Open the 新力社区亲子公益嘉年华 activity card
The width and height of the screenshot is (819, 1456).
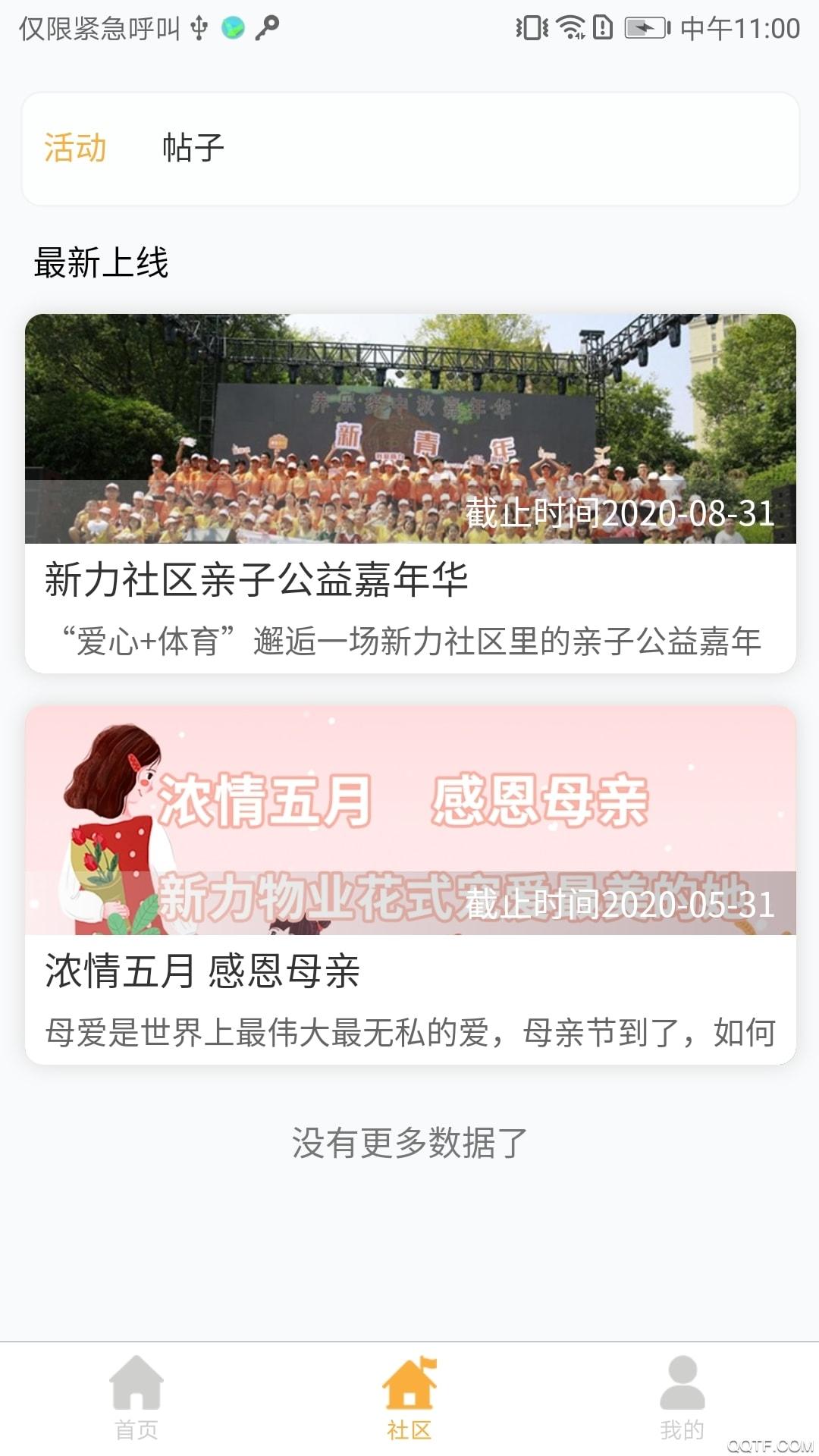click(409, 493)
